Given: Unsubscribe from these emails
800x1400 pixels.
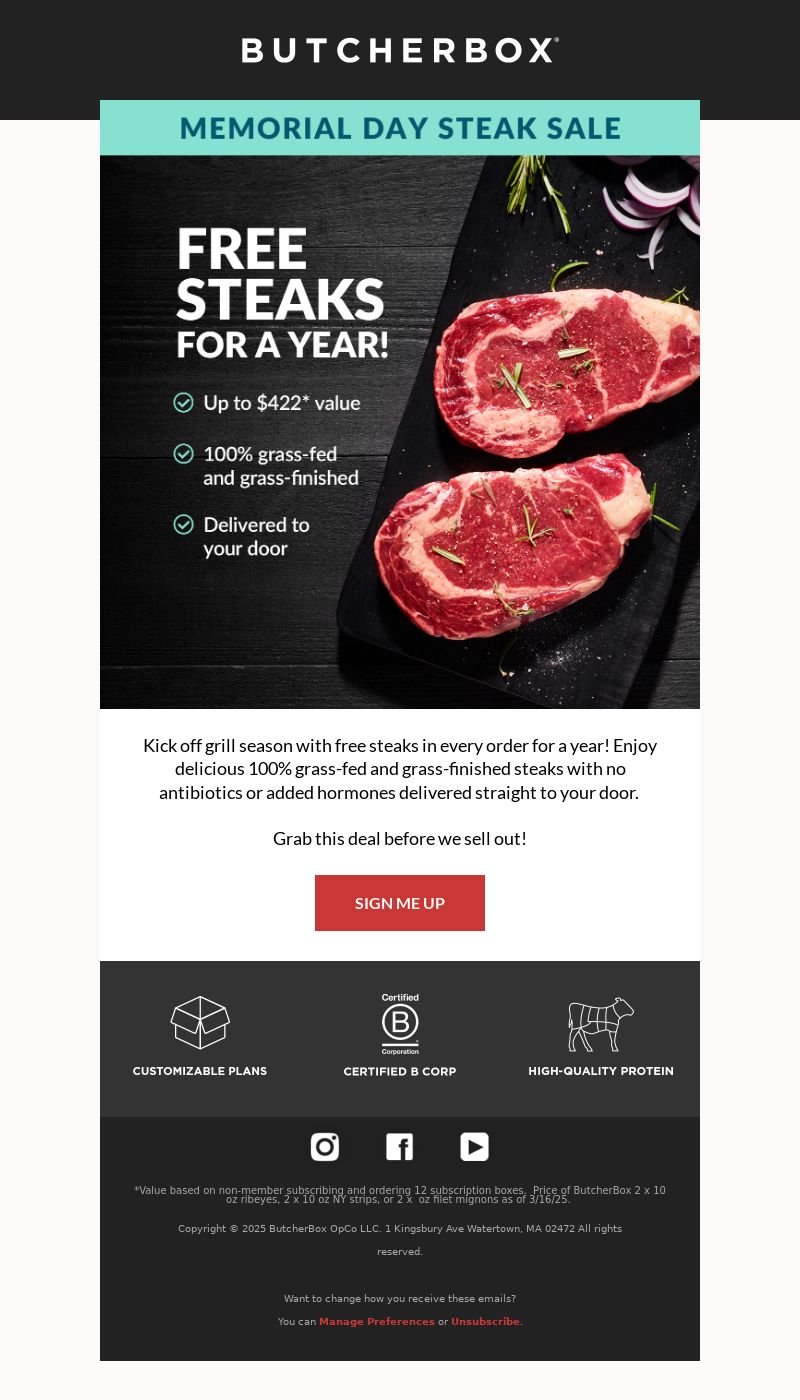Looking at the screenshot, I should 485,1322.
